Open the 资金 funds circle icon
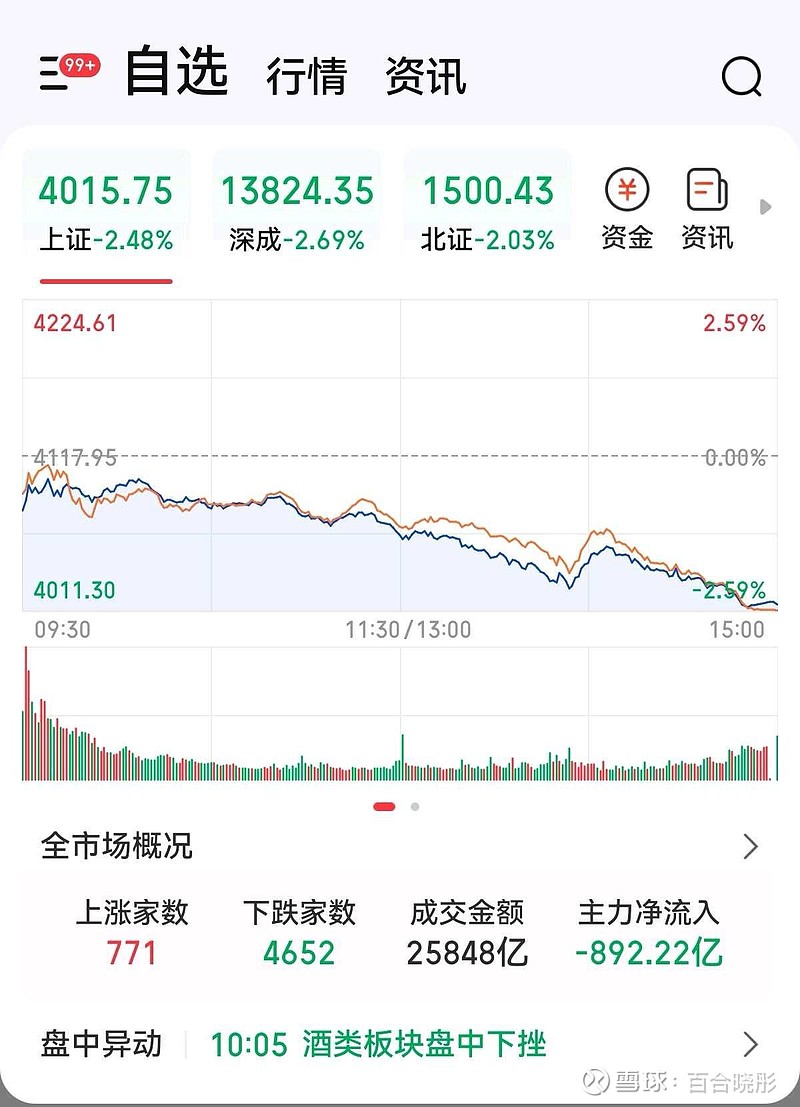The image size is (800, 1107). click(x=626, y=190)
